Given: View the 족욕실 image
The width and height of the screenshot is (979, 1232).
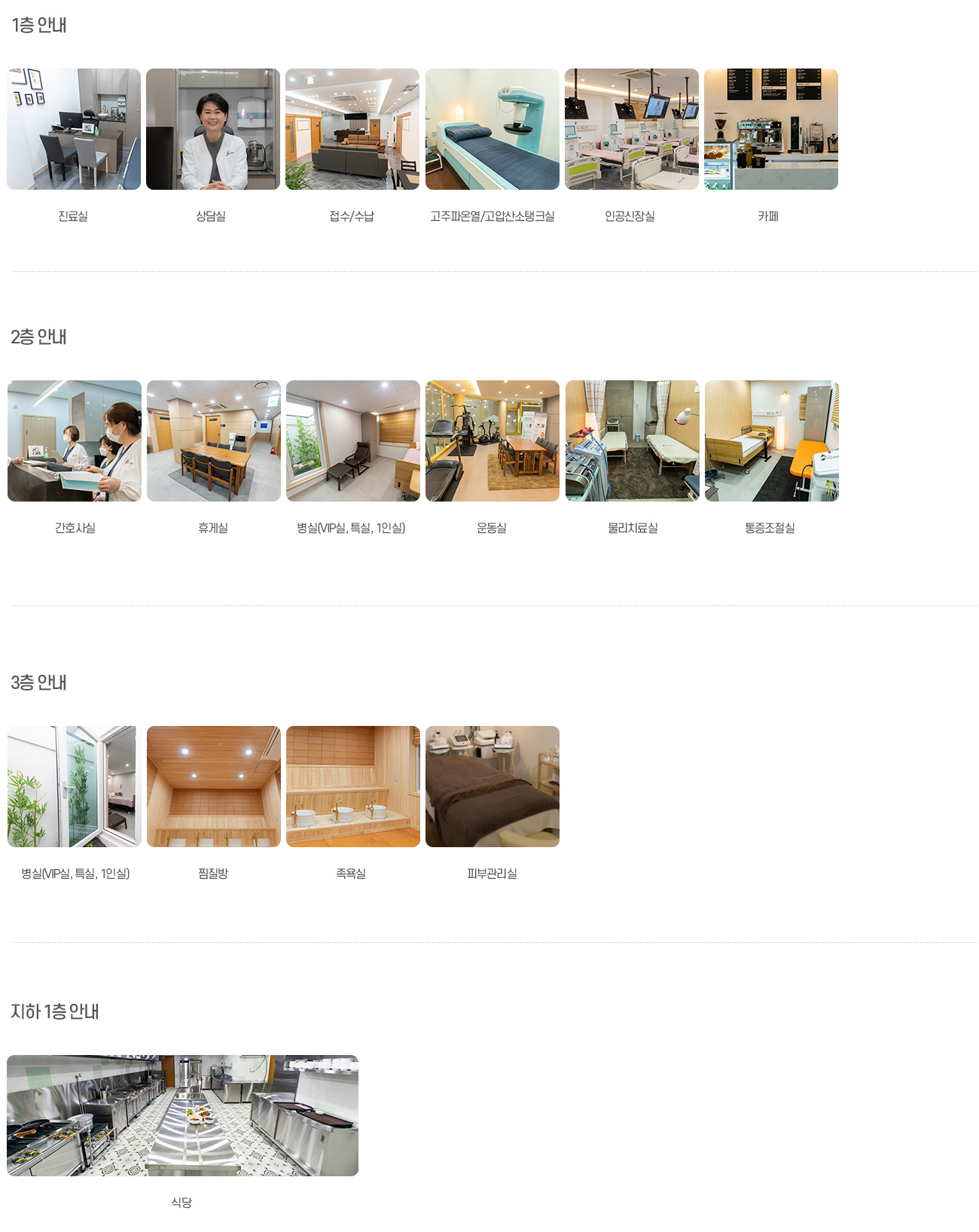Looking at the screenshot, I should click(x=353, y=786).
